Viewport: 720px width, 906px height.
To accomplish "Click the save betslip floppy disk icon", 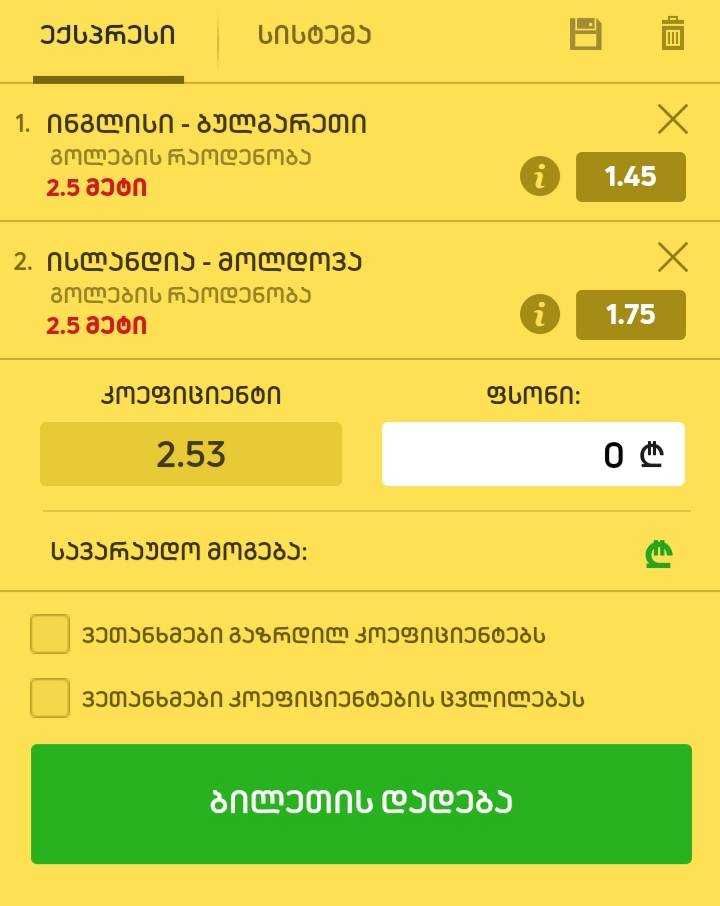I will [585, 33].
